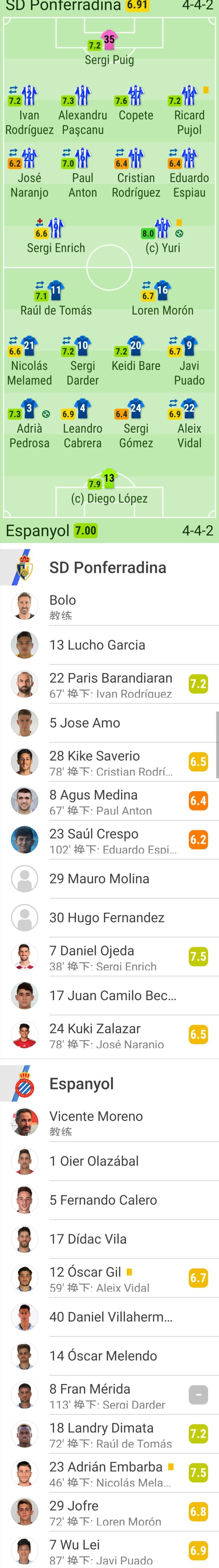Screen dimensions: 219x1568
Task: Open 23 Adrián Embarba's row
Action: pos(109,1473)
